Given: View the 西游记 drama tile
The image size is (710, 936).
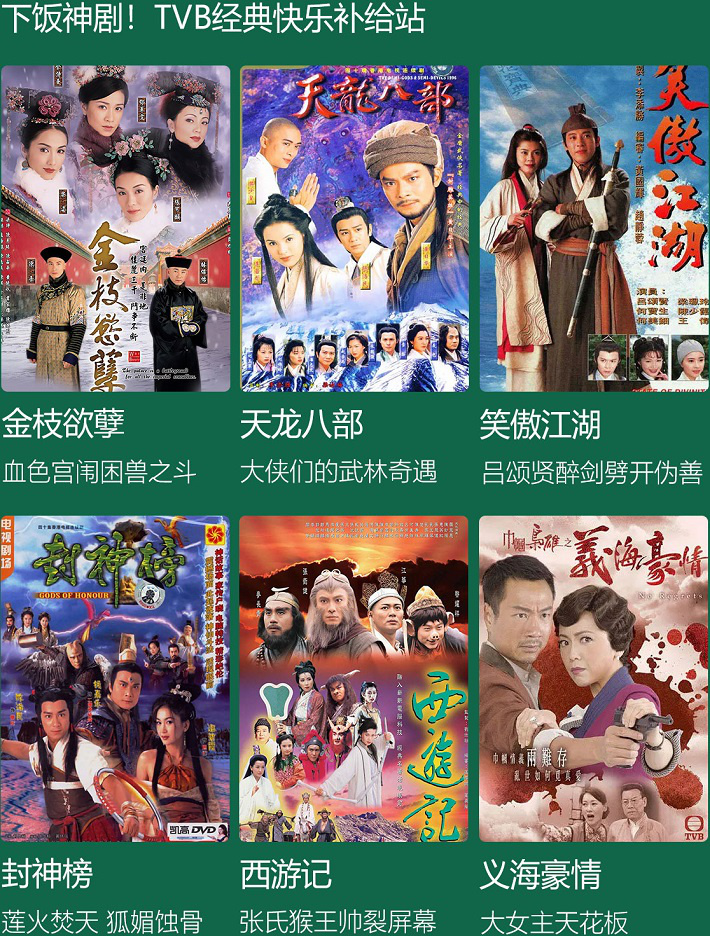Looking at the screenshot, I should point(354,679).
